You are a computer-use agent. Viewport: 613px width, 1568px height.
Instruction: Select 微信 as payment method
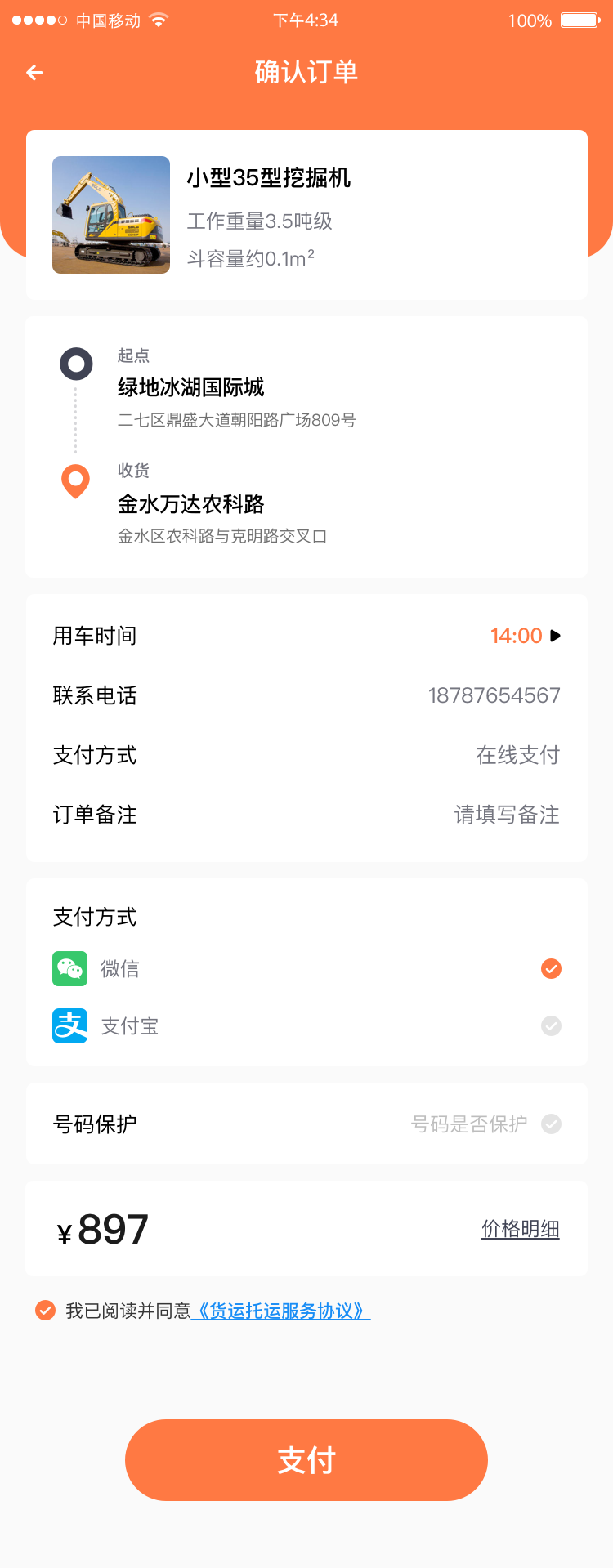pos(552,968)
